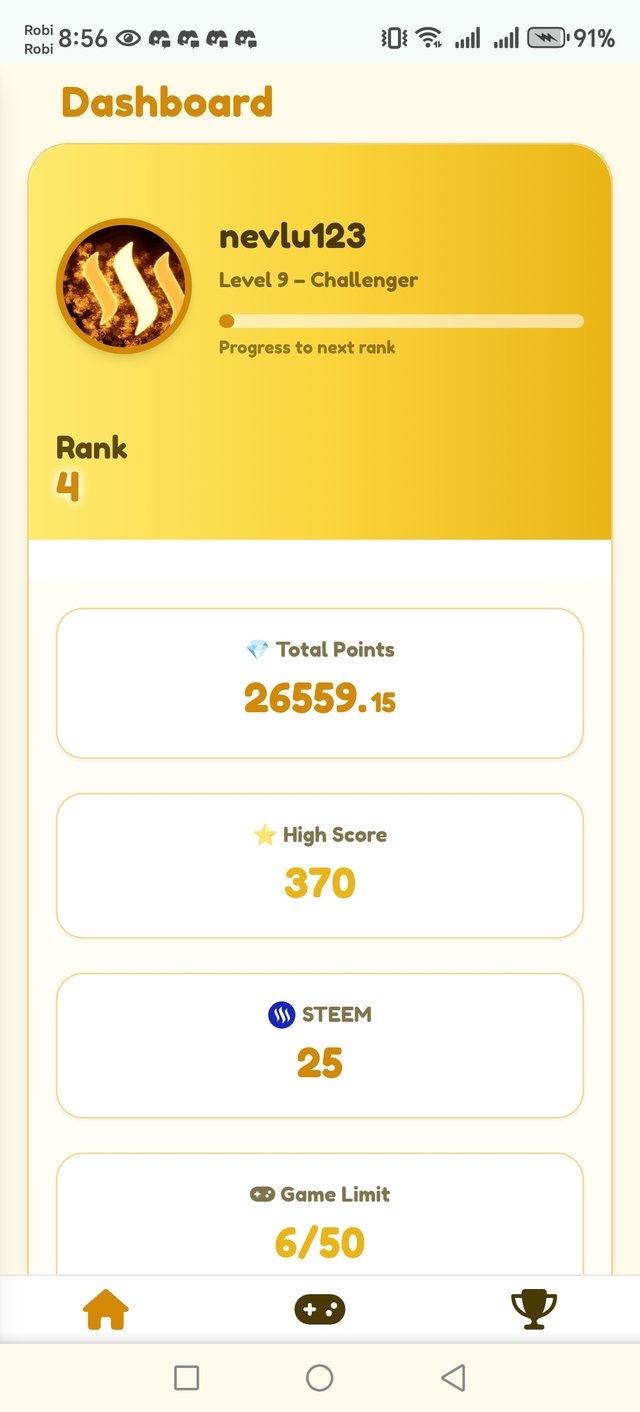This screenshot has height=1412, width=640.
Task: Tap the system back button
Action: tap(453, 1378)
